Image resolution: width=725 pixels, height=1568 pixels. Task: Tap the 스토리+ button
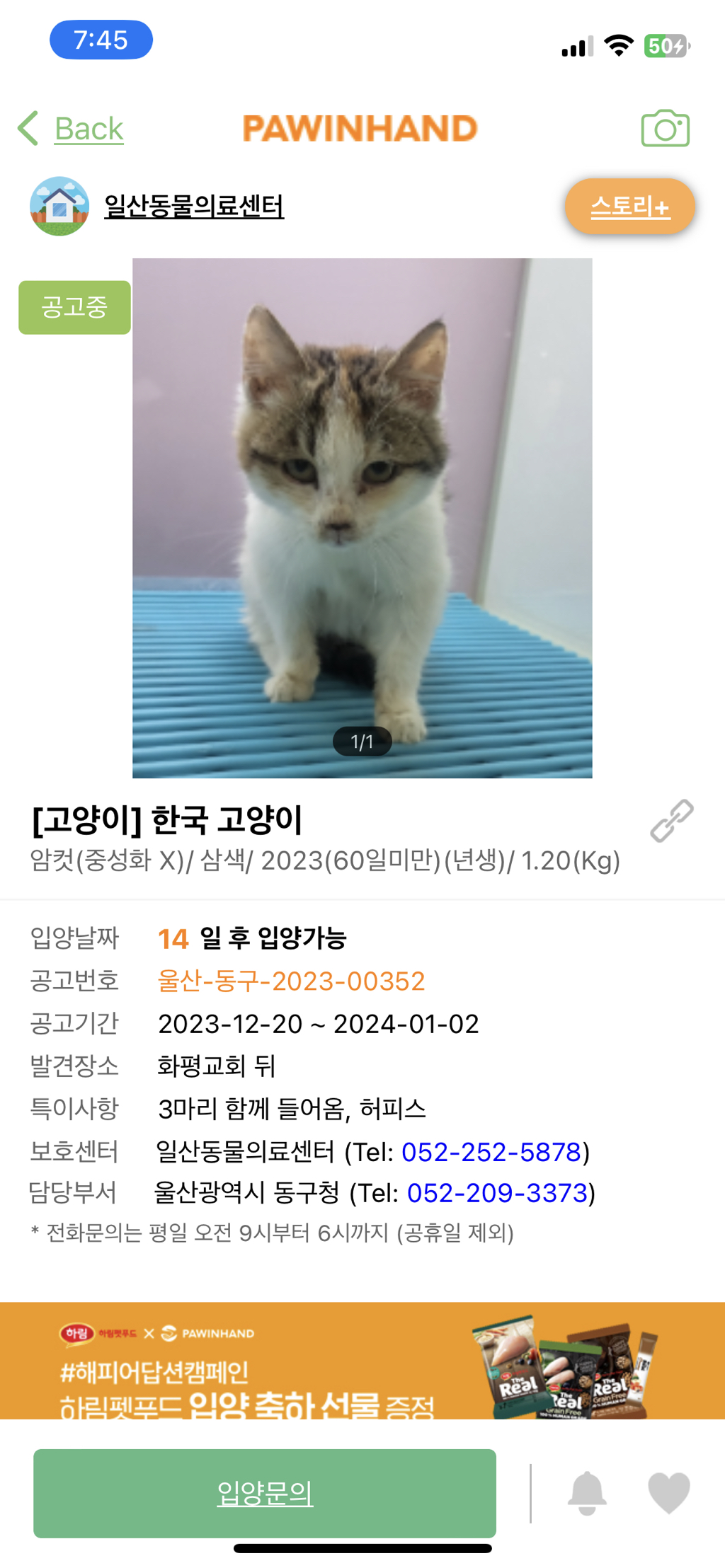coord(629,207)
